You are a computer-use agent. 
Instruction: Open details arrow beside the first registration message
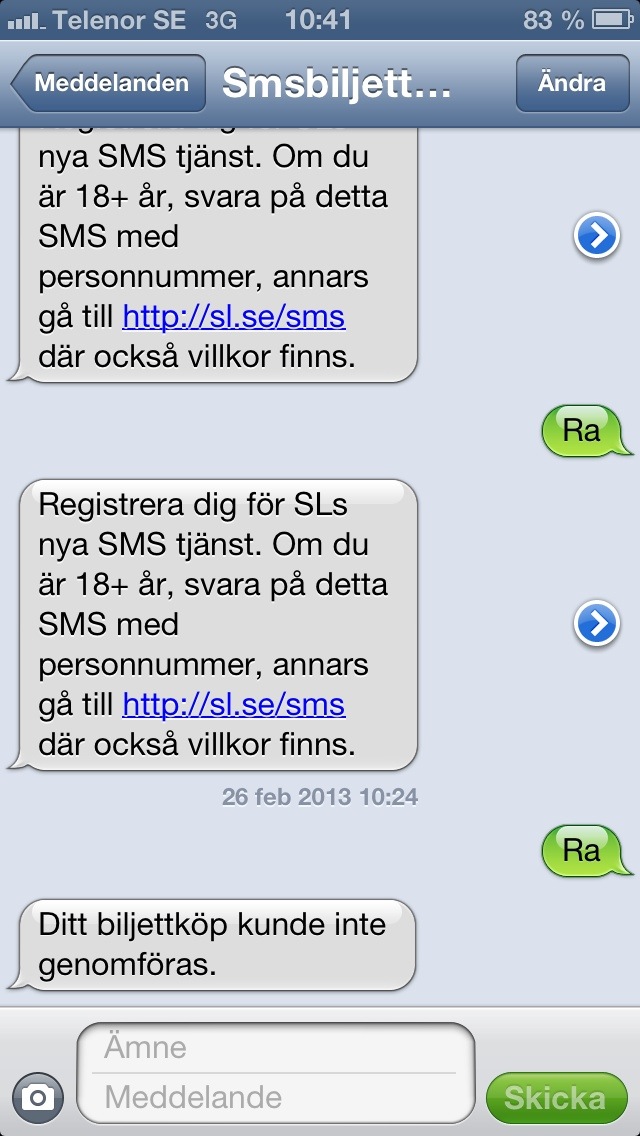[597, 237]
